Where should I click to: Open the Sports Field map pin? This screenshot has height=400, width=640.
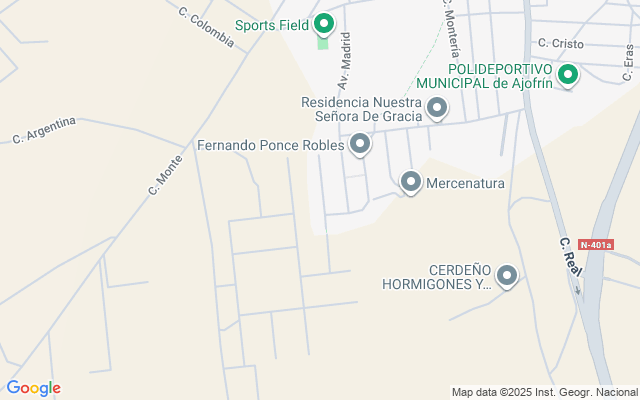point(324,25)
